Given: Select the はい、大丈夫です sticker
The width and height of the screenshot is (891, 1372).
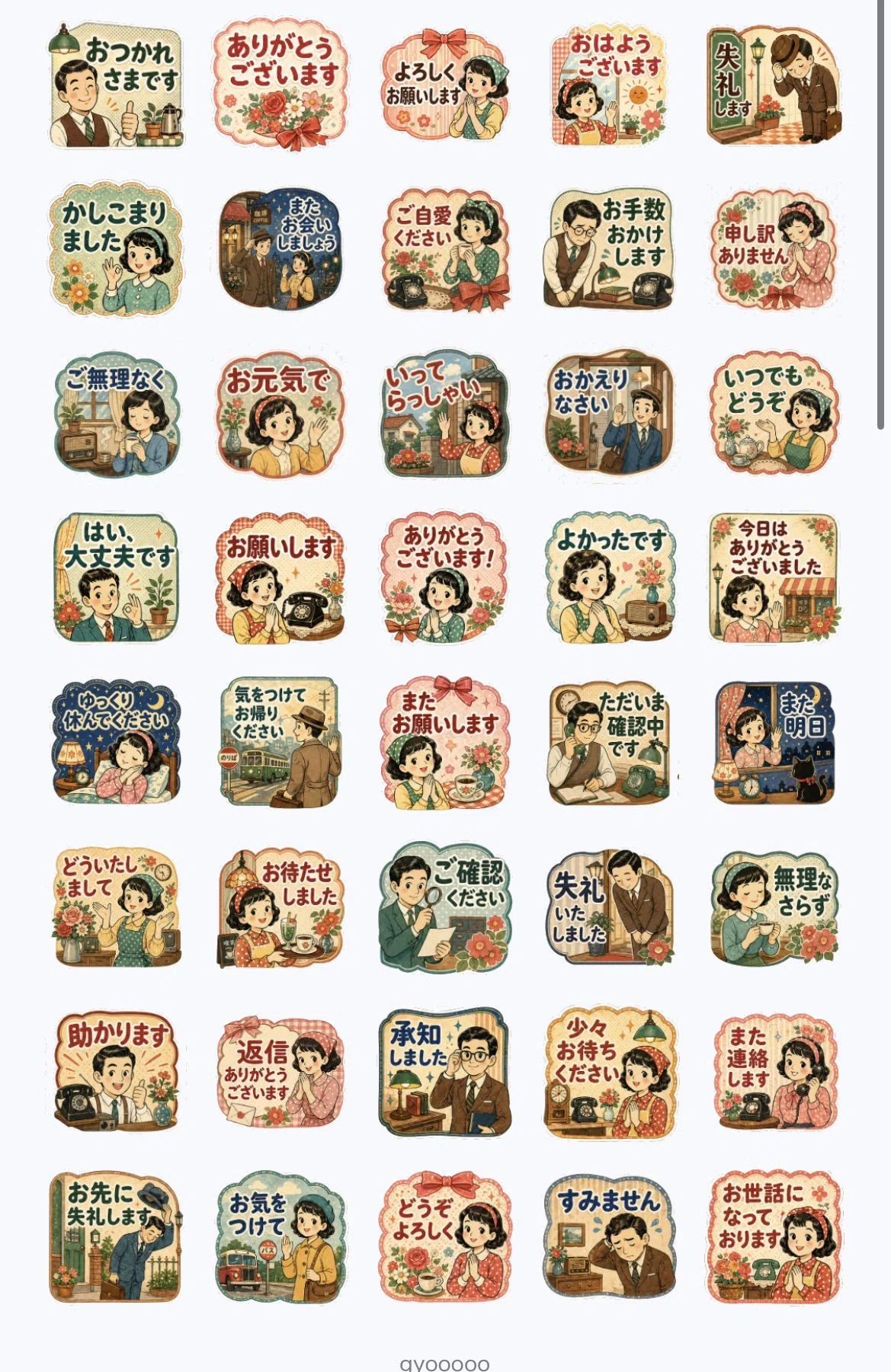Looking at the screenshot, I should coord(116,578).
